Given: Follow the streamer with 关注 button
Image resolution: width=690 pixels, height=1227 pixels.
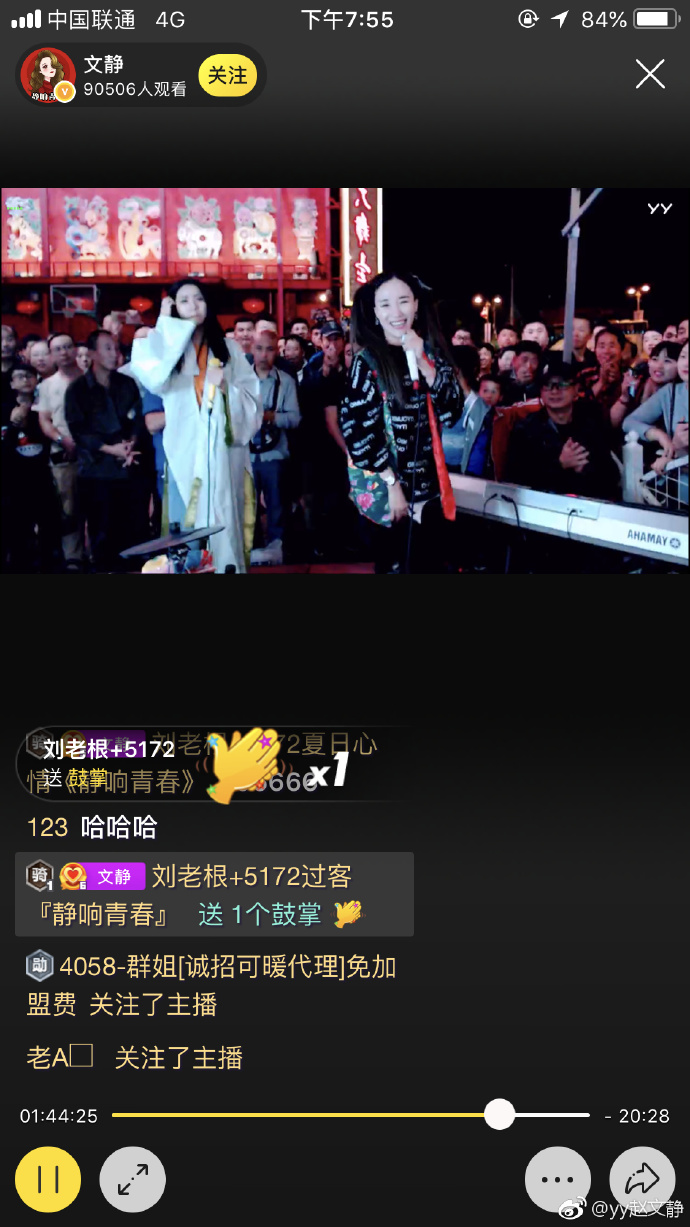Looking at the screenshot, I should (227, 76).
